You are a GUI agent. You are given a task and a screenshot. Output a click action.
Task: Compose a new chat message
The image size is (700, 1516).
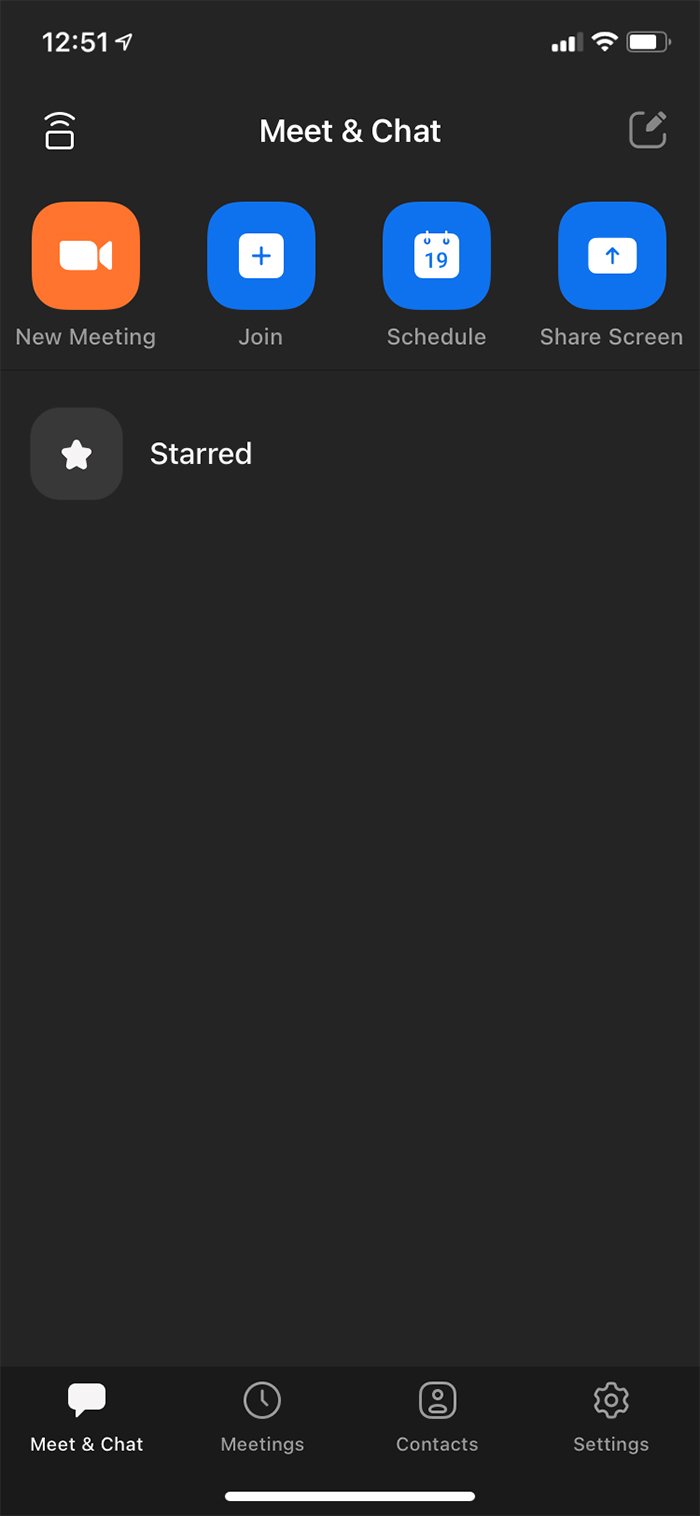647,131
